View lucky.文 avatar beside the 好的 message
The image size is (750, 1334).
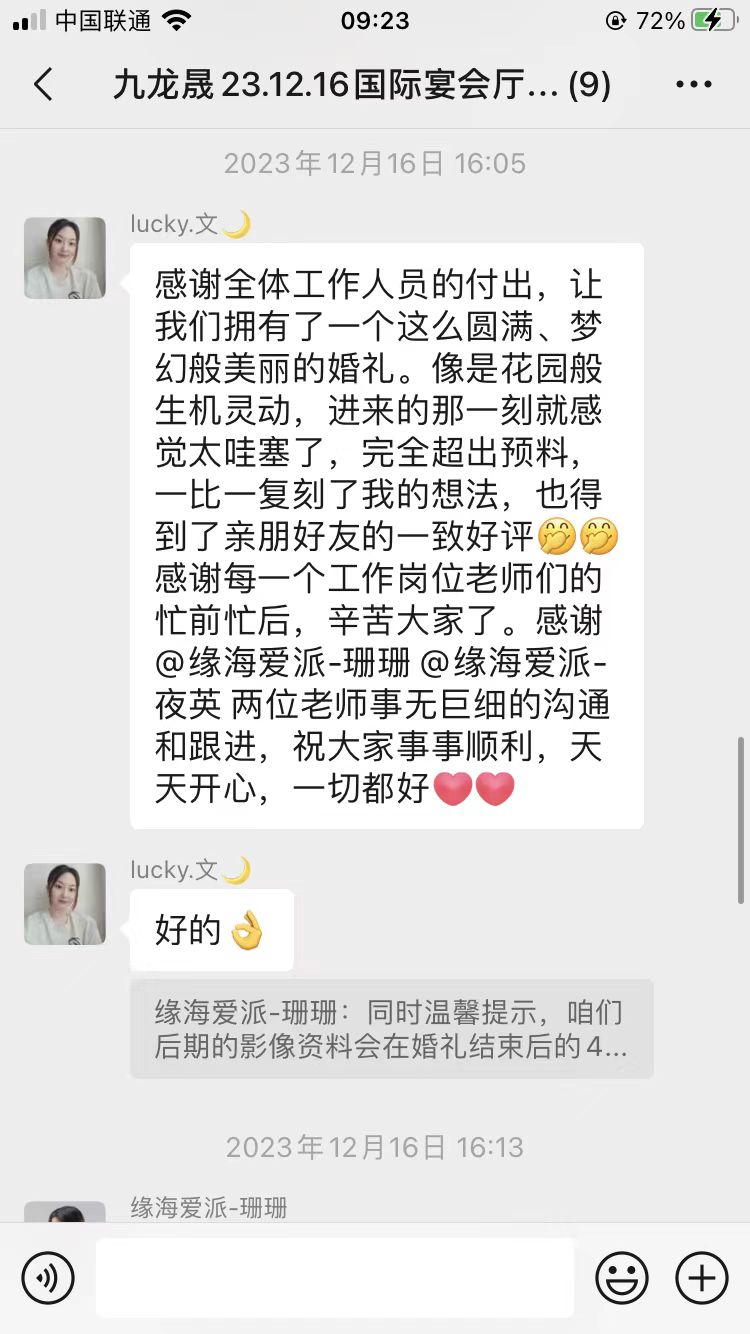[65, 904]
